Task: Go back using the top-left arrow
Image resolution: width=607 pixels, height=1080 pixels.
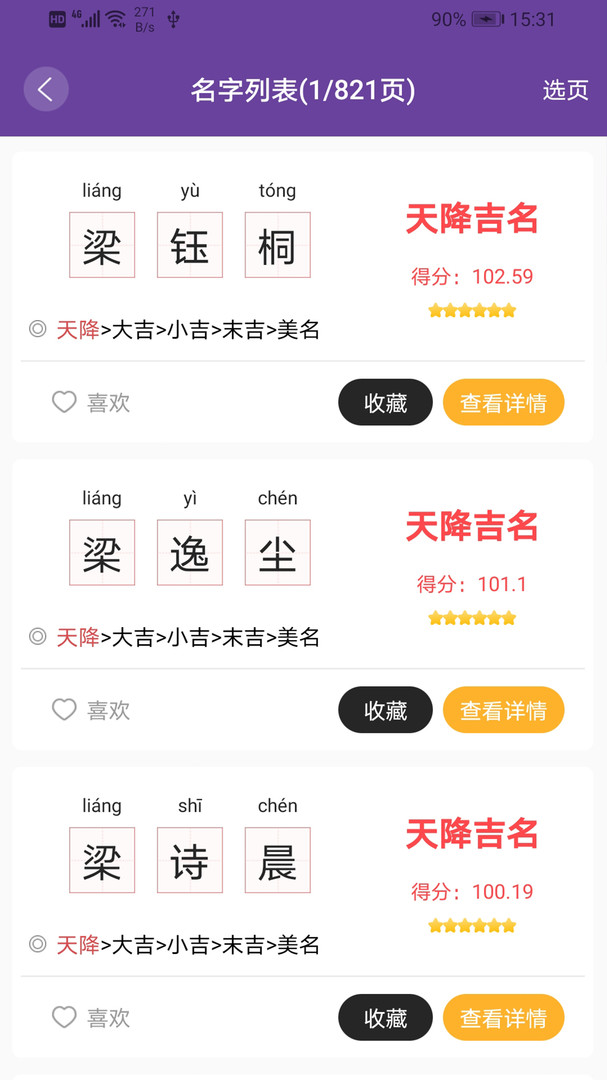Action: [x=46, y=90]
